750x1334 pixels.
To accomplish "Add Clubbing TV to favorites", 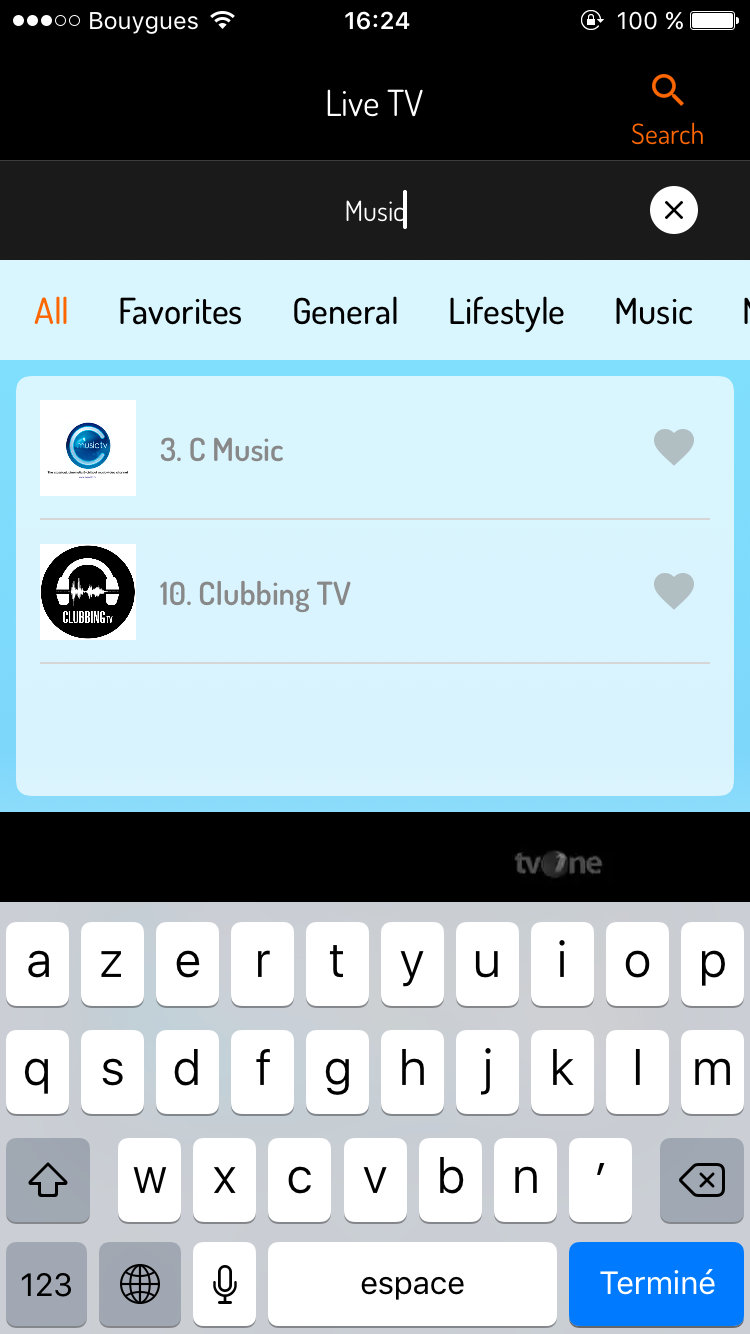I will coord(673,590).
